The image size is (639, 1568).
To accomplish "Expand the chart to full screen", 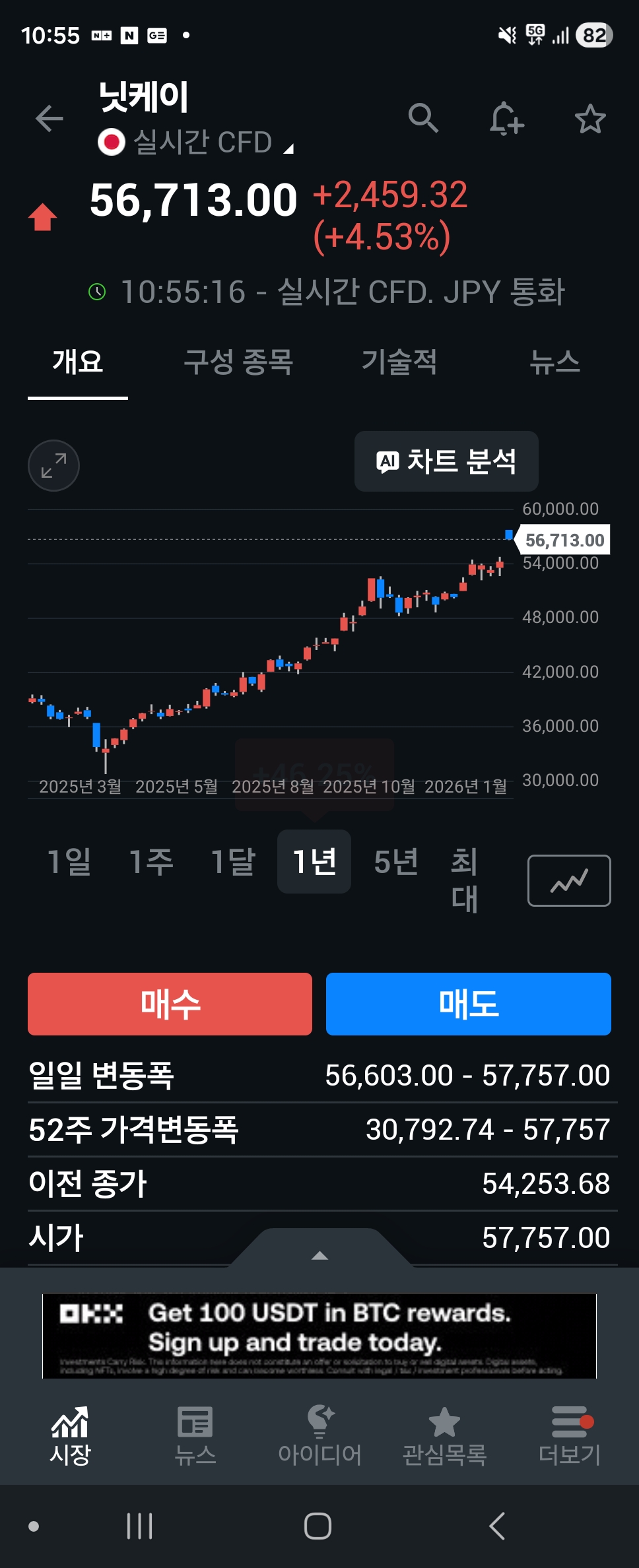I will tap(53, 465).
